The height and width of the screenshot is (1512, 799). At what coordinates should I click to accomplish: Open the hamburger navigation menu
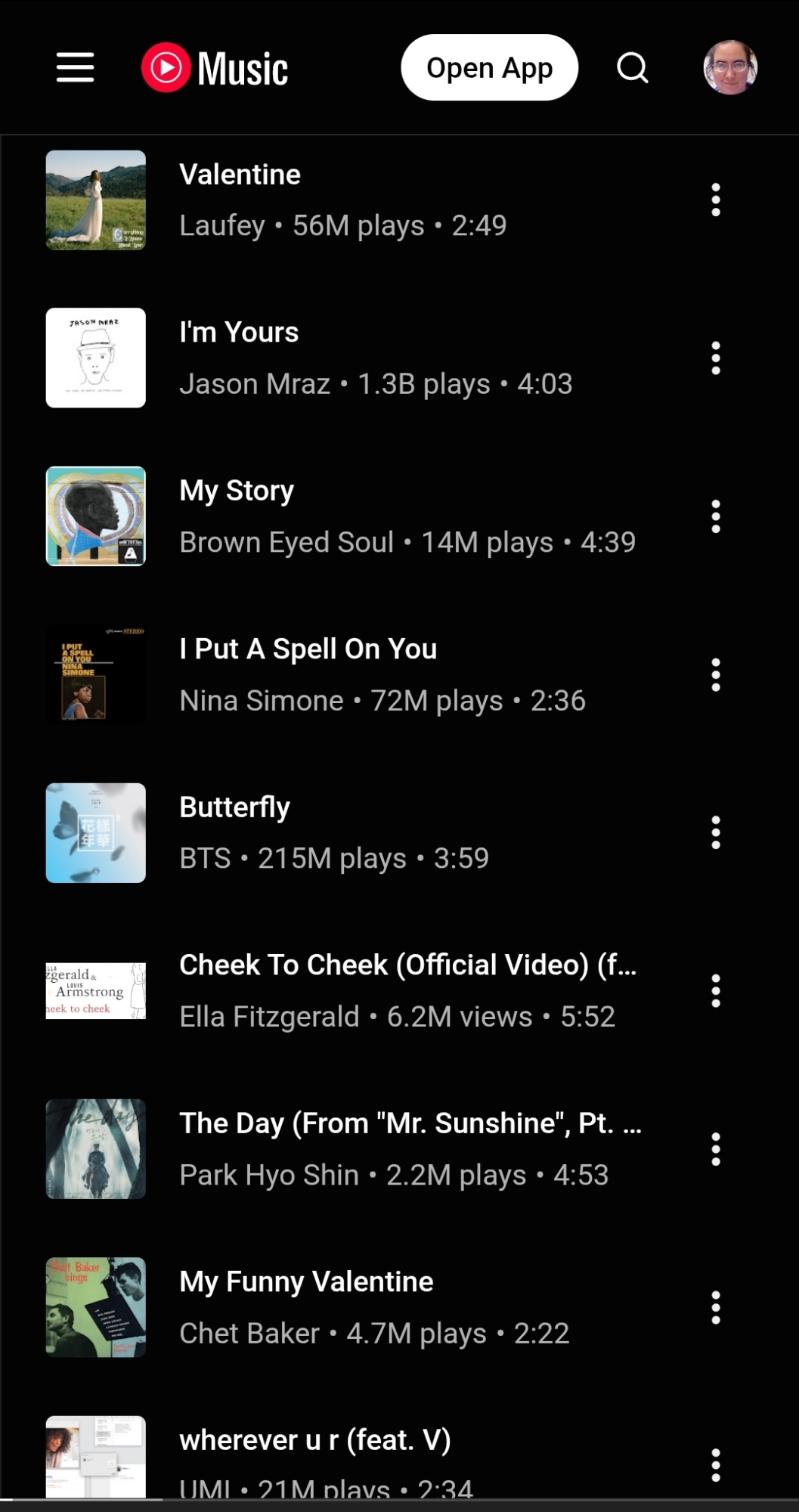point(75,67)
